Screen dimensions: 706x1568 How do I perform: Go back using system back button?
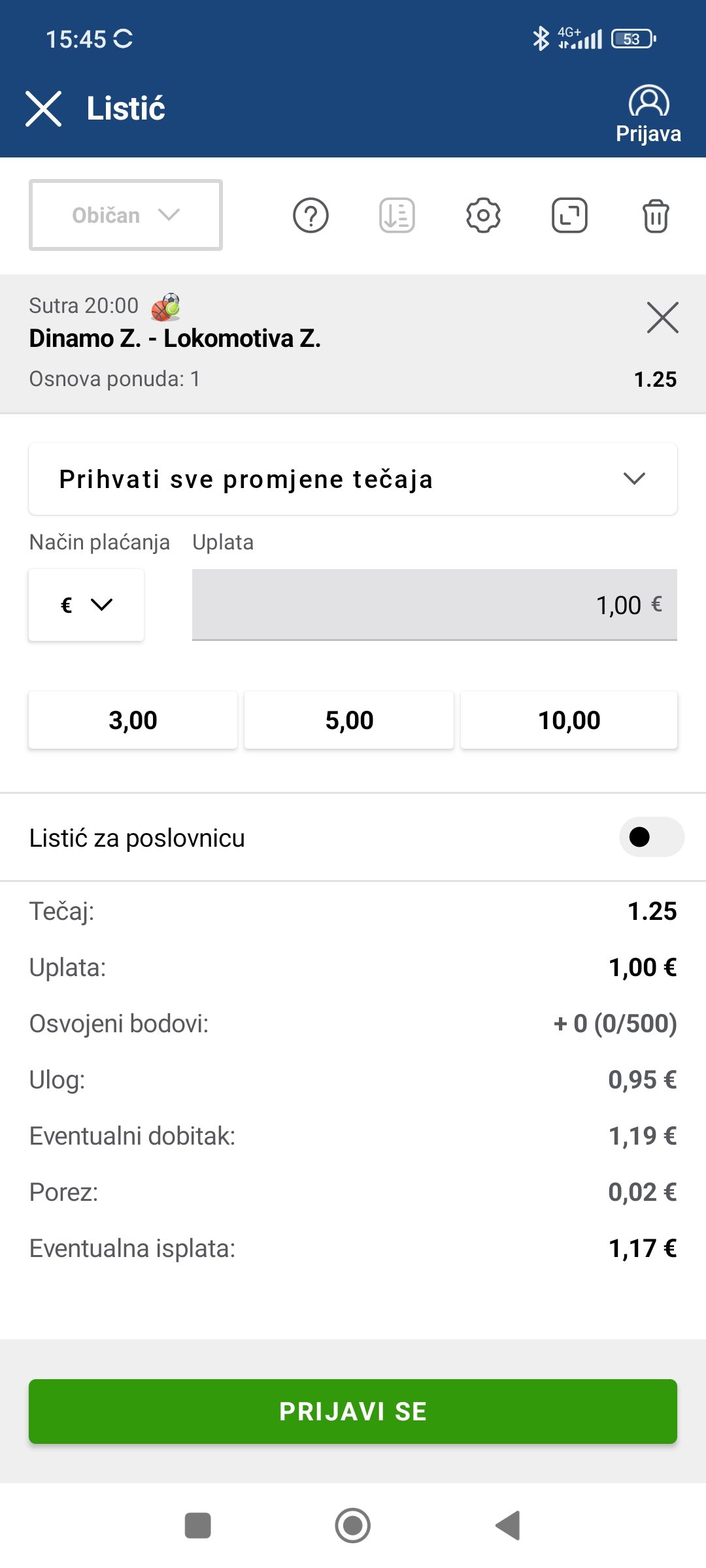coord(508,1526)
